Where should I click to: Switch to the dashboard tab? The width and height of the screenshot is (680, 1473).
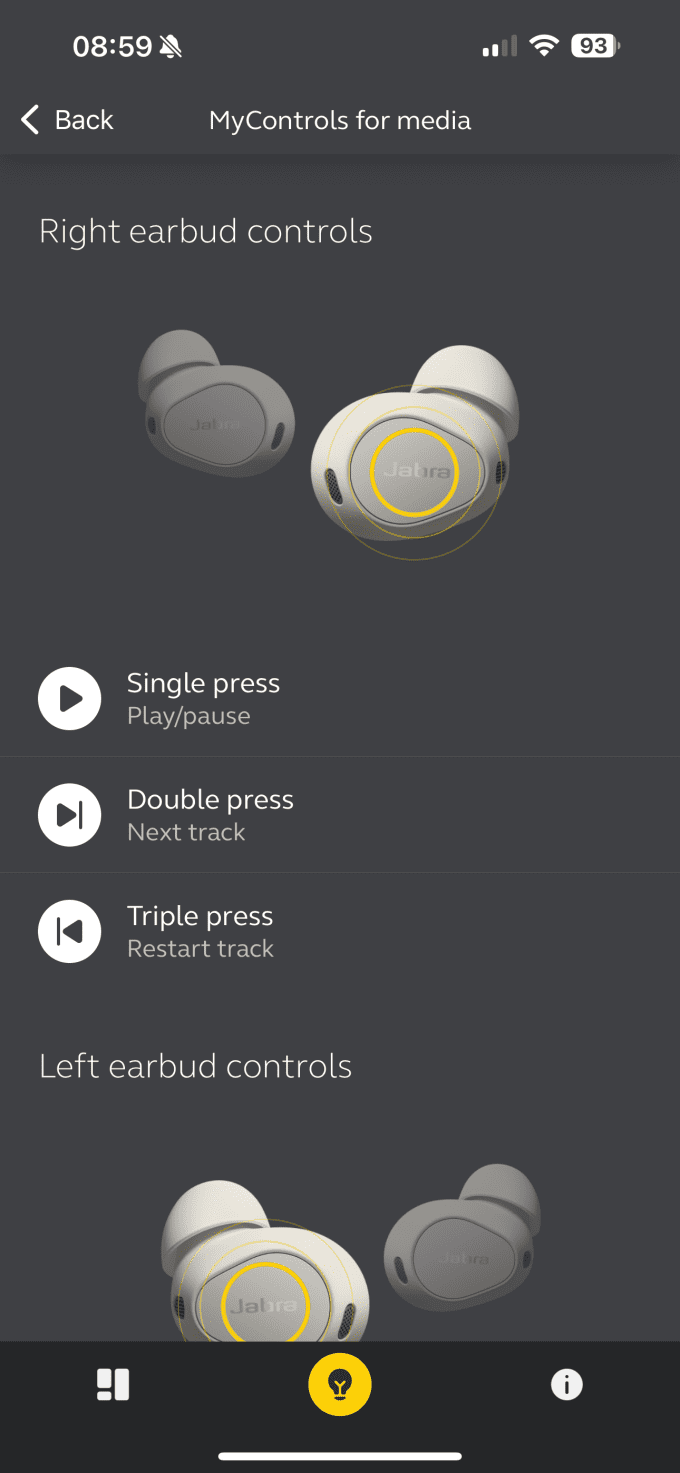[x=113, y=1385]
